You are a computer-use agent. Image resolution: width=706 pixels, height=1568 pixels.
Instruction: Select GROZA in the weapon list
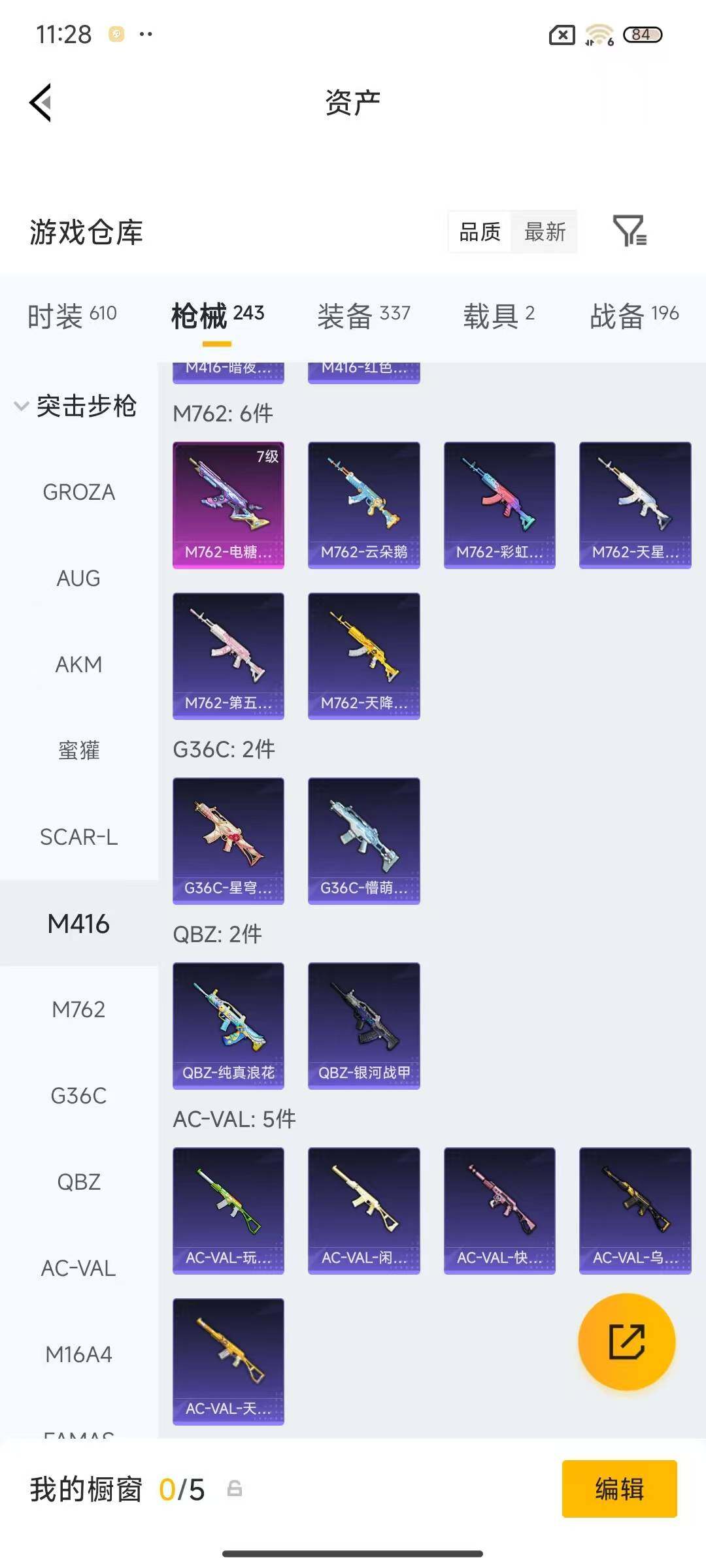point(78,492)
